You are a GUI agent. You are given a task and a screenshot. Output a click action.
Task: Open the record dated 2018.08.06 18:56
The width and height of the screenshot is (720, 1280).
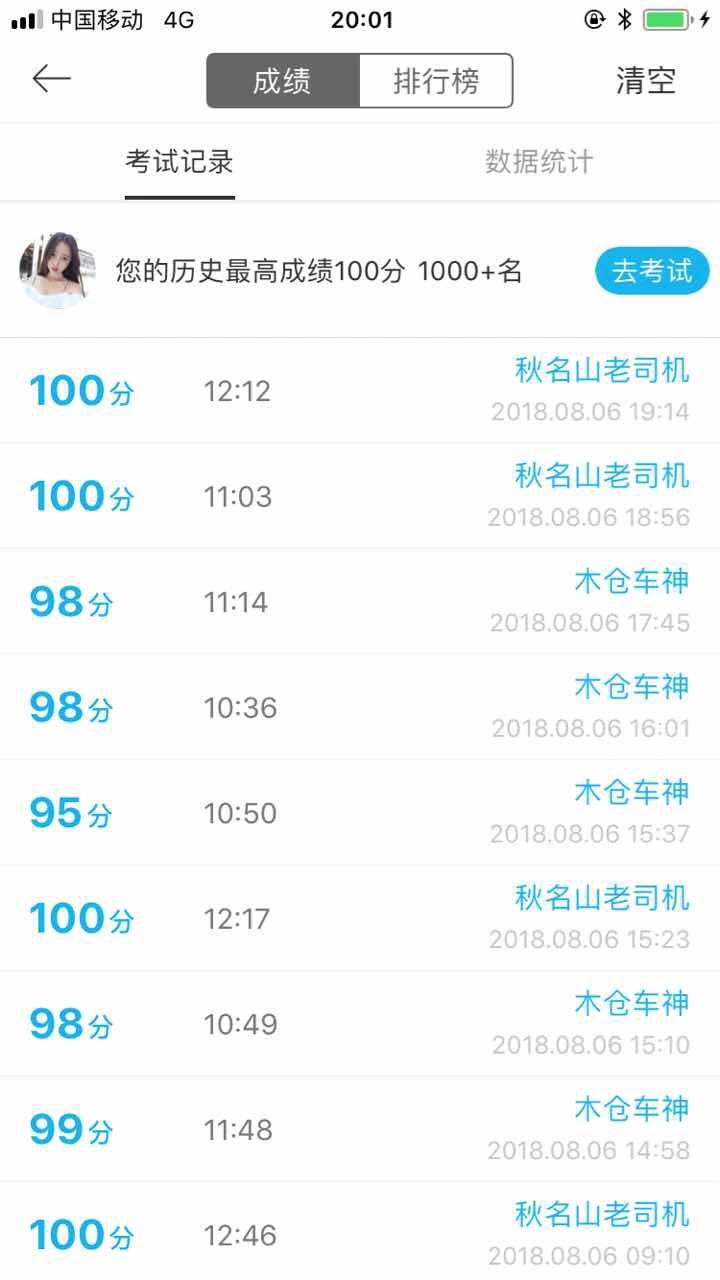click(360, 496)
